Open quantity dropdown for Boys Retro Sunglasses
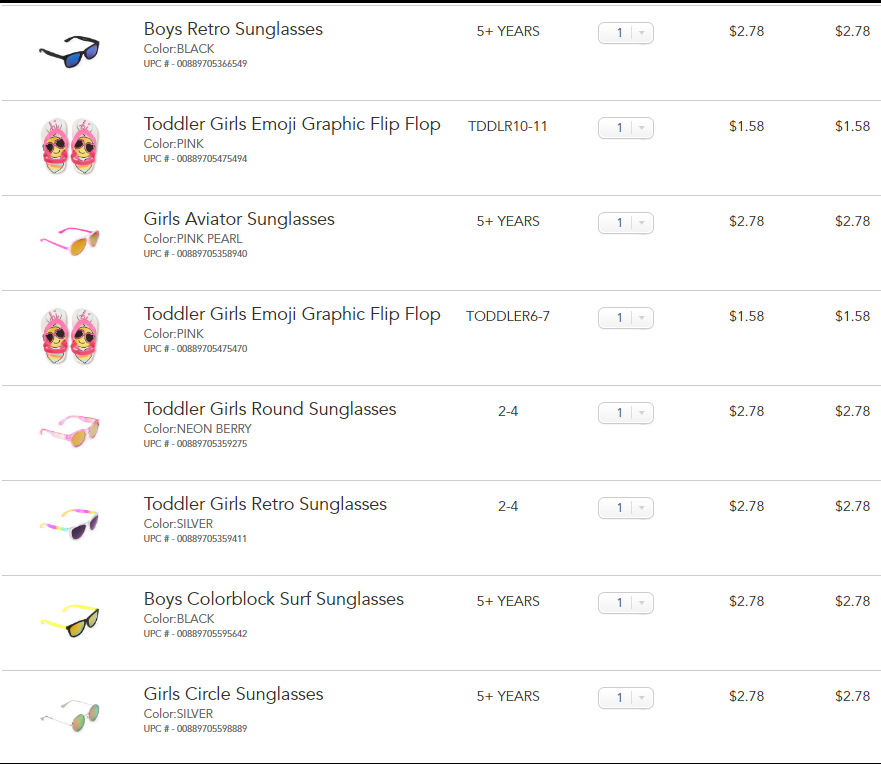The width and height of the screenshot is (881, 764). tap(626, 33)
